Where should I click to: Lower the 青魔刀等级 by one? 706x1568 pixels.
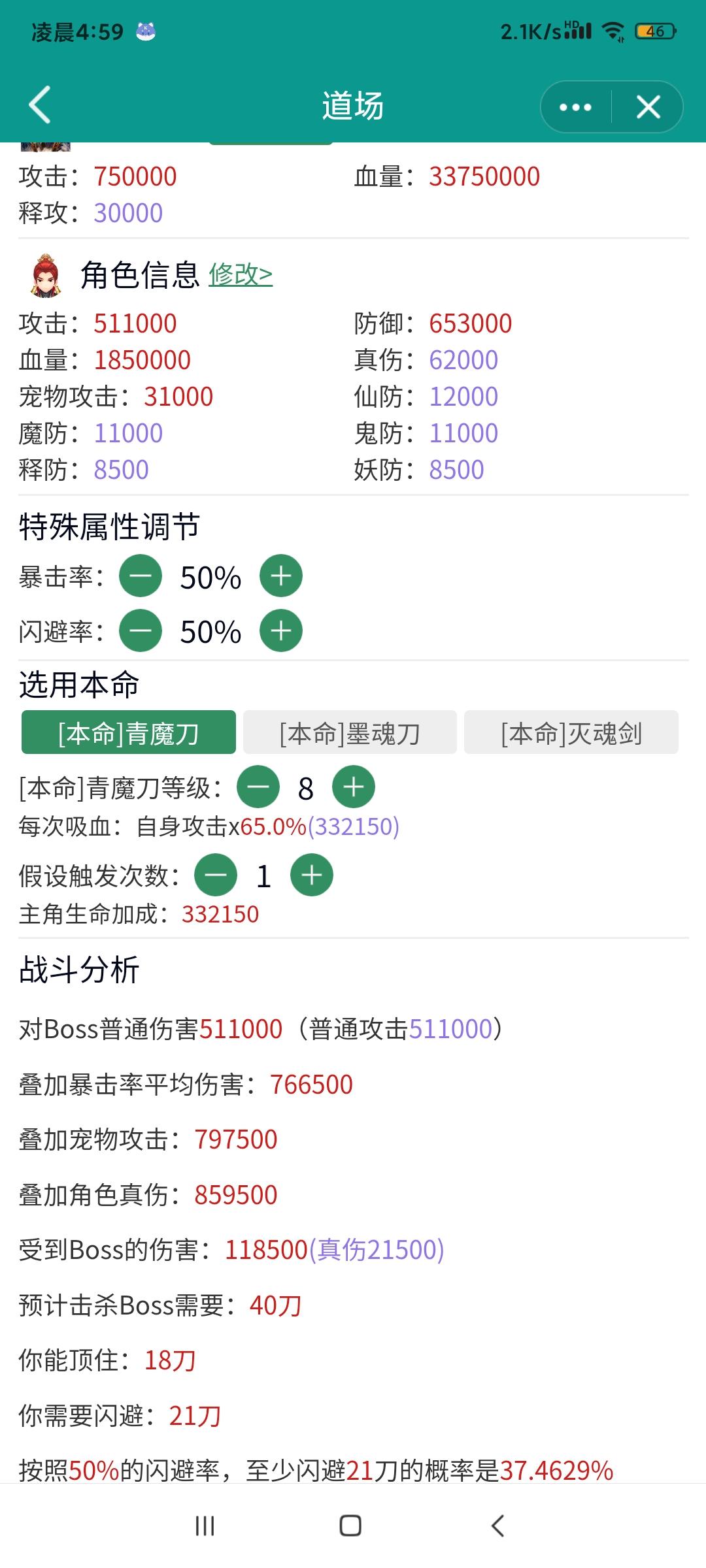coord(258,787)
